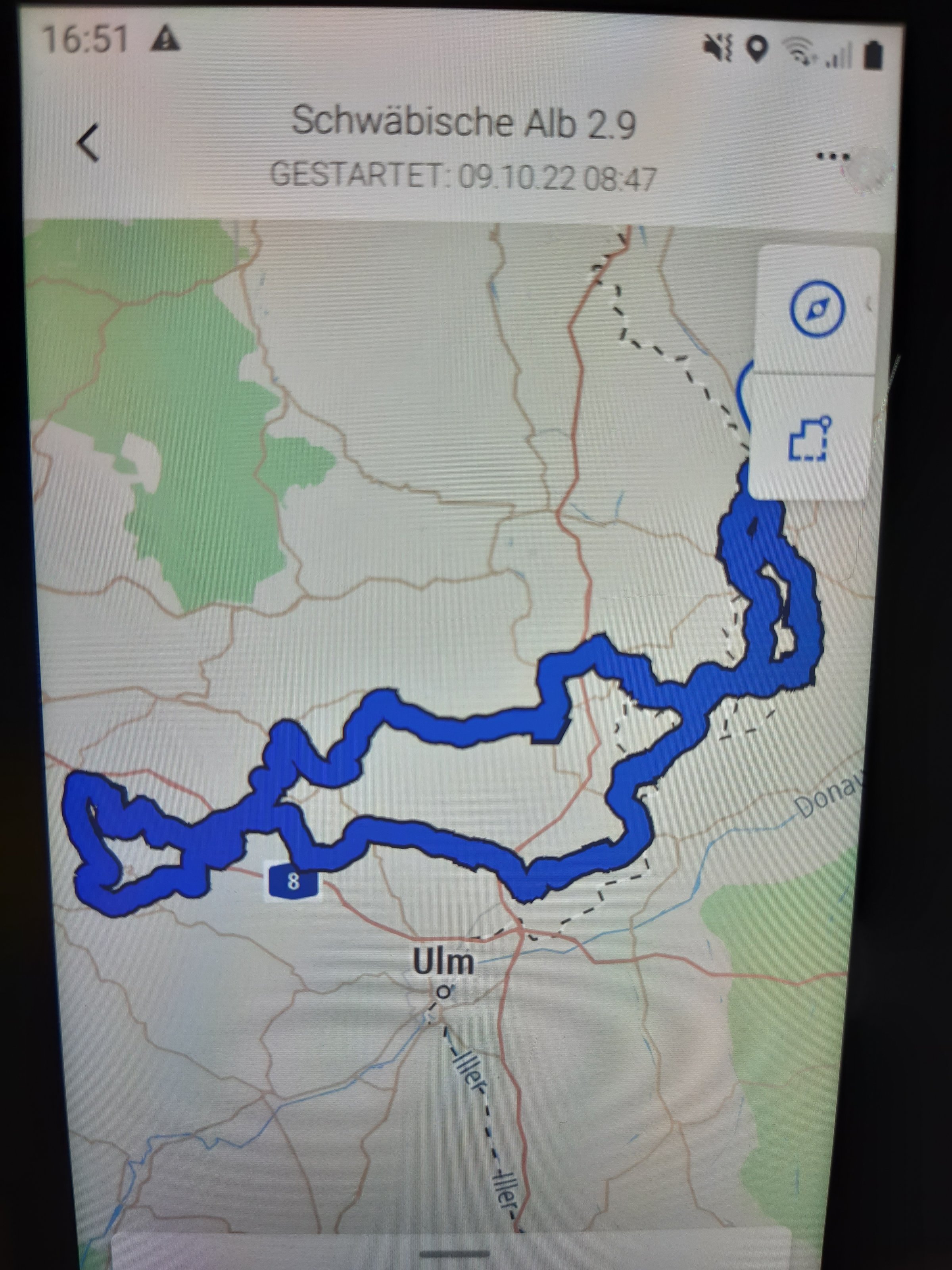Viewport: 952px width, 1270px height.
Task: Open the three-dot overflow menu
Action: pyautogui.click(x=832, y=156)
